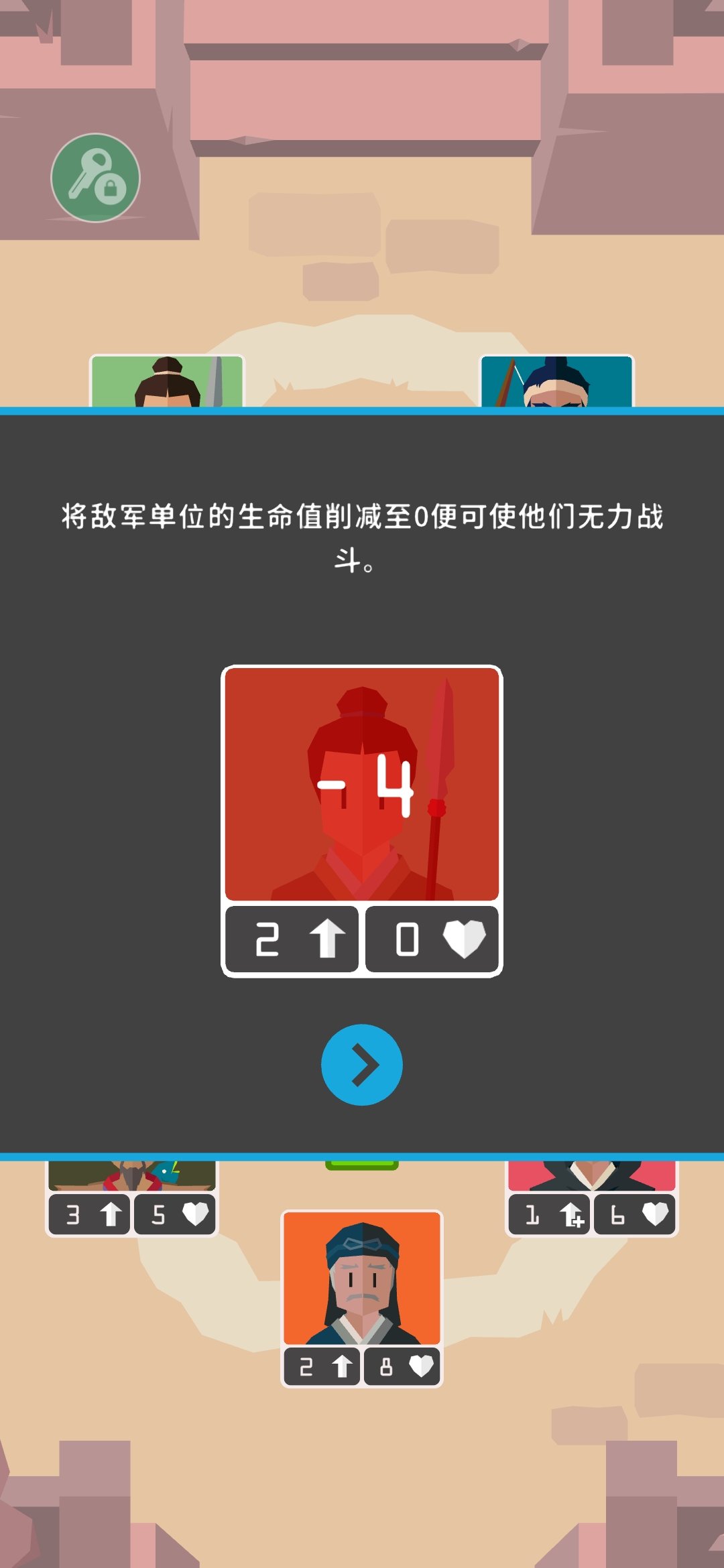Select the enemy archer card on the blue background
Screen dimensions: 724x1568
[x=556, y=381]
